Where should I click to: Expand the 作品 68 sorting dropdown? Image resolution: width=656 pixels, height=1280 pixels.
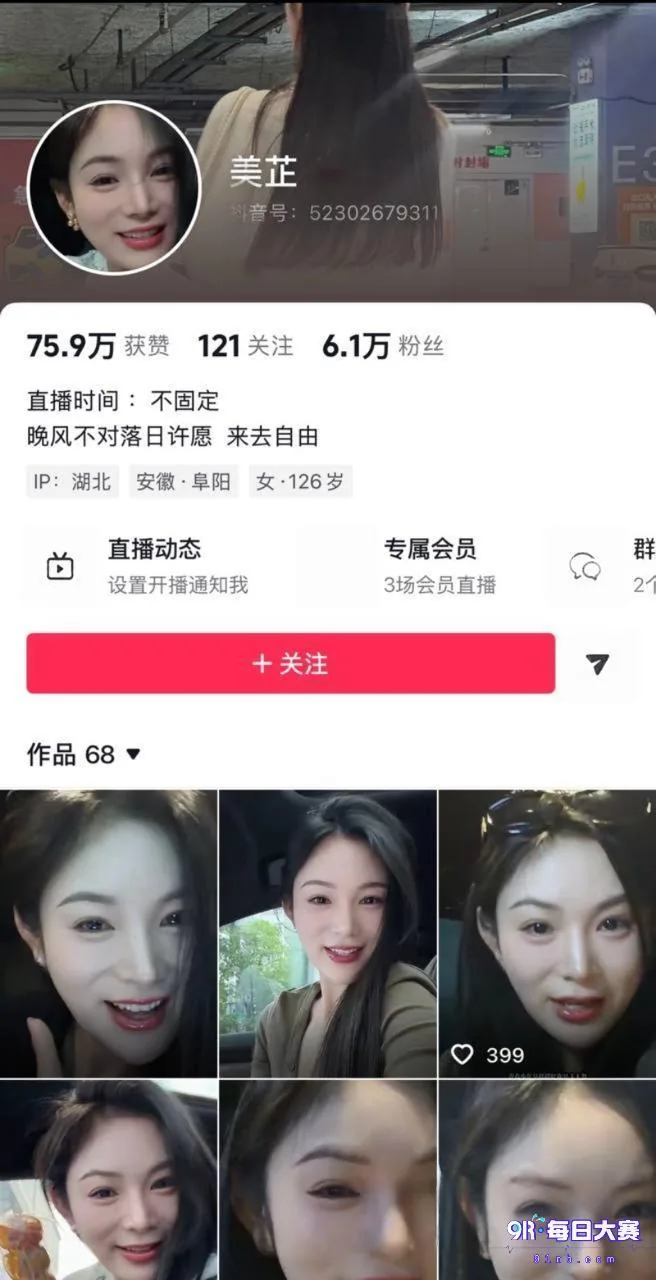pyautogui.click(x=84, y=754)
